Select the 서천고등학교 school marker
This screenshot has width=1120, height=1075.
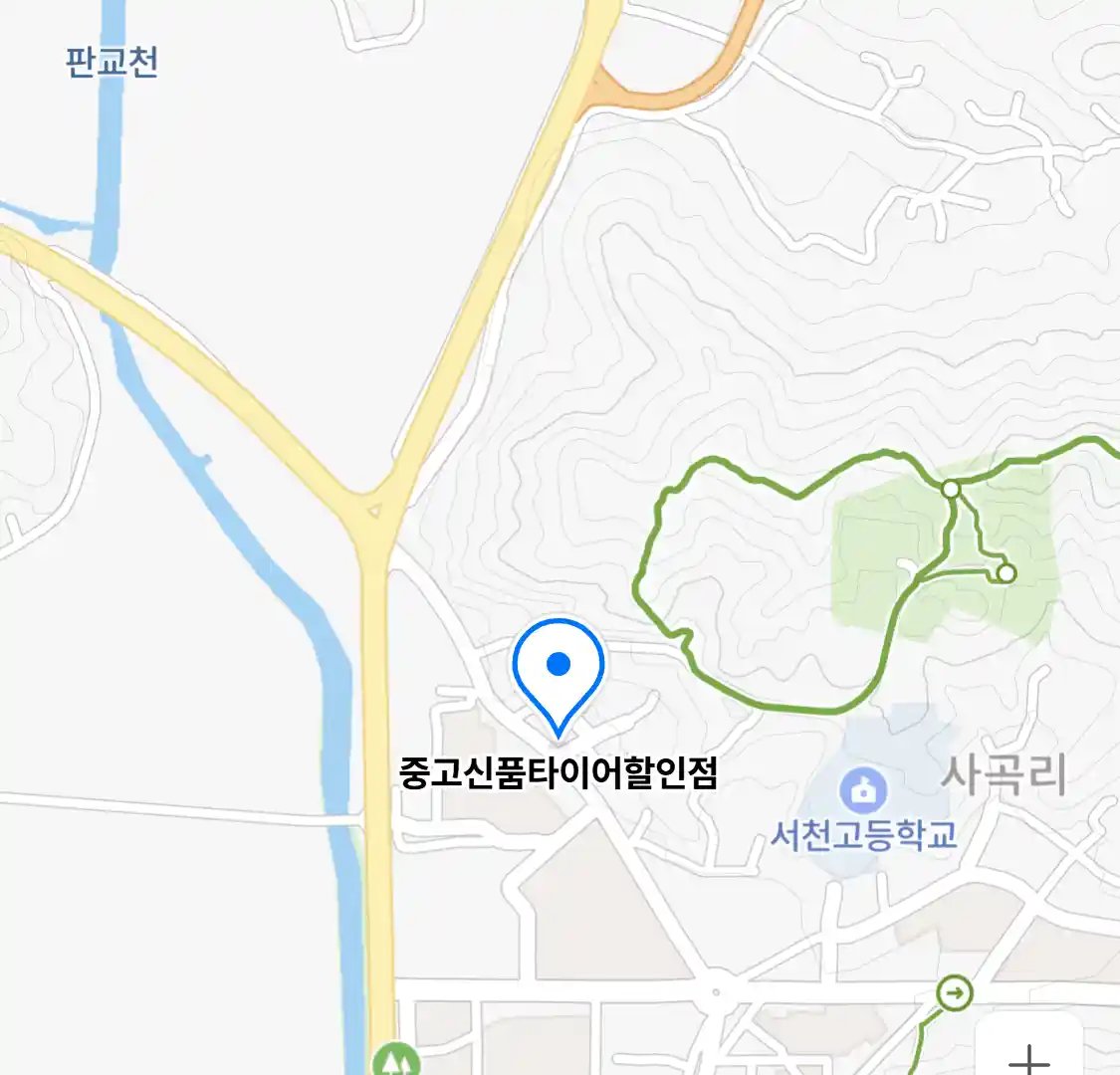point(863,792)
